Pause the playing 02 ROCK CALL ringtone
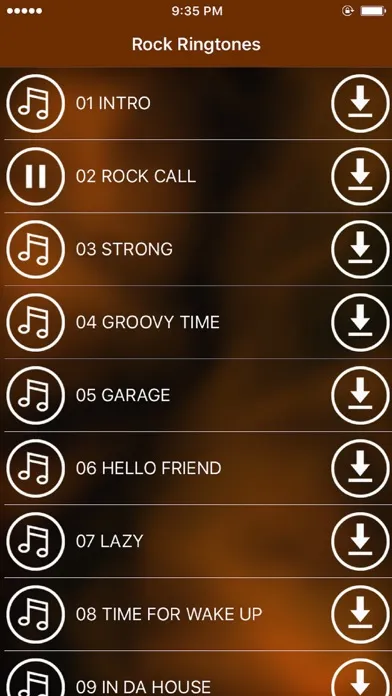This screenshot has width=392, height=696. (36, 177)
